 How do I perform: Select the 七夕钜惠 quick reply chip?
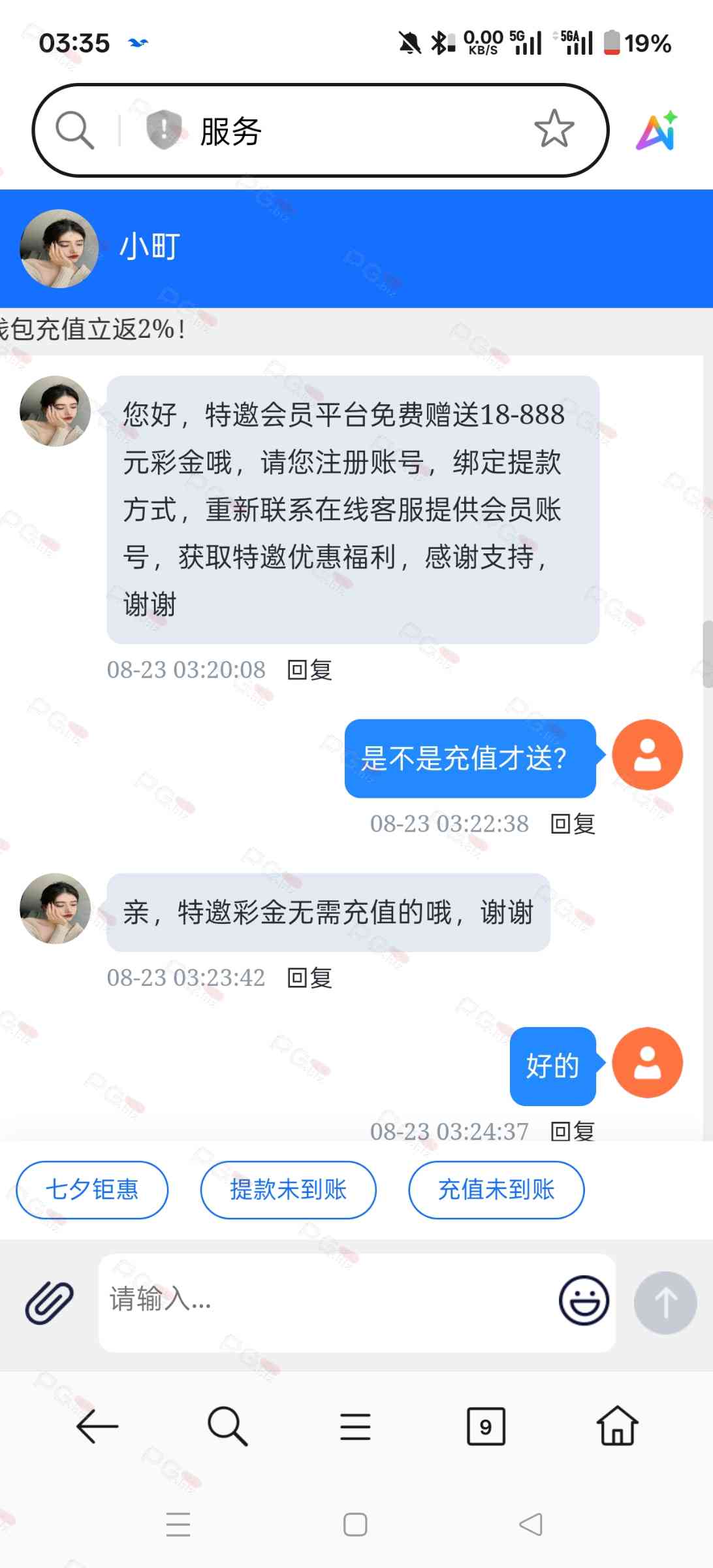click(x=92, y=1190)
